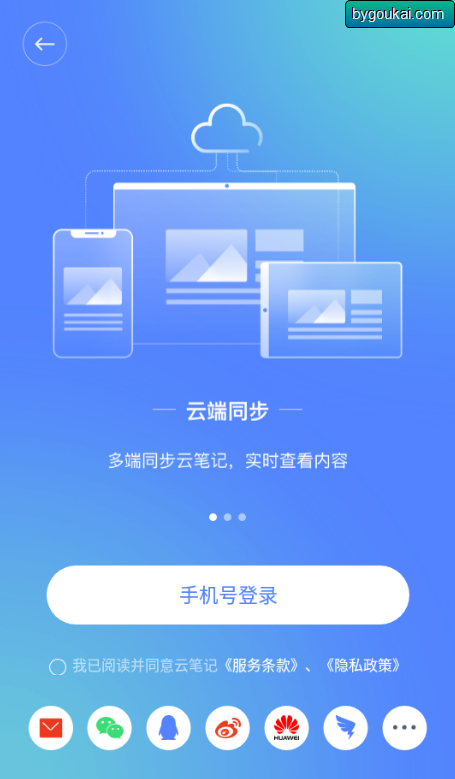Sign in with QQ penguin icon
Image resolution: width=455 pixels, height=779 pixels.
(x=168, y=728)
